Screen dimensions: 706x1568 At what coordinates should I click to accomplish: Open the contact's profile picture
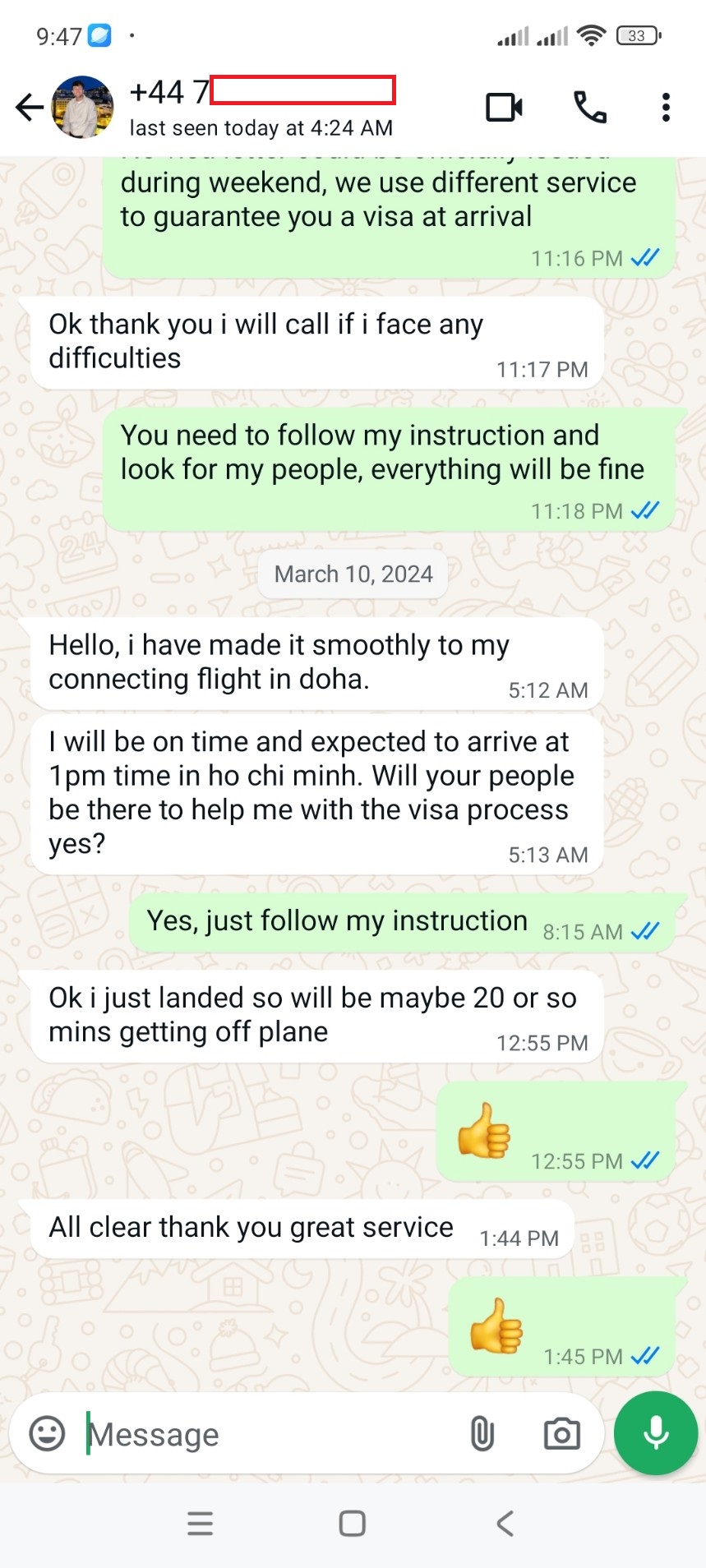point(80,107)
